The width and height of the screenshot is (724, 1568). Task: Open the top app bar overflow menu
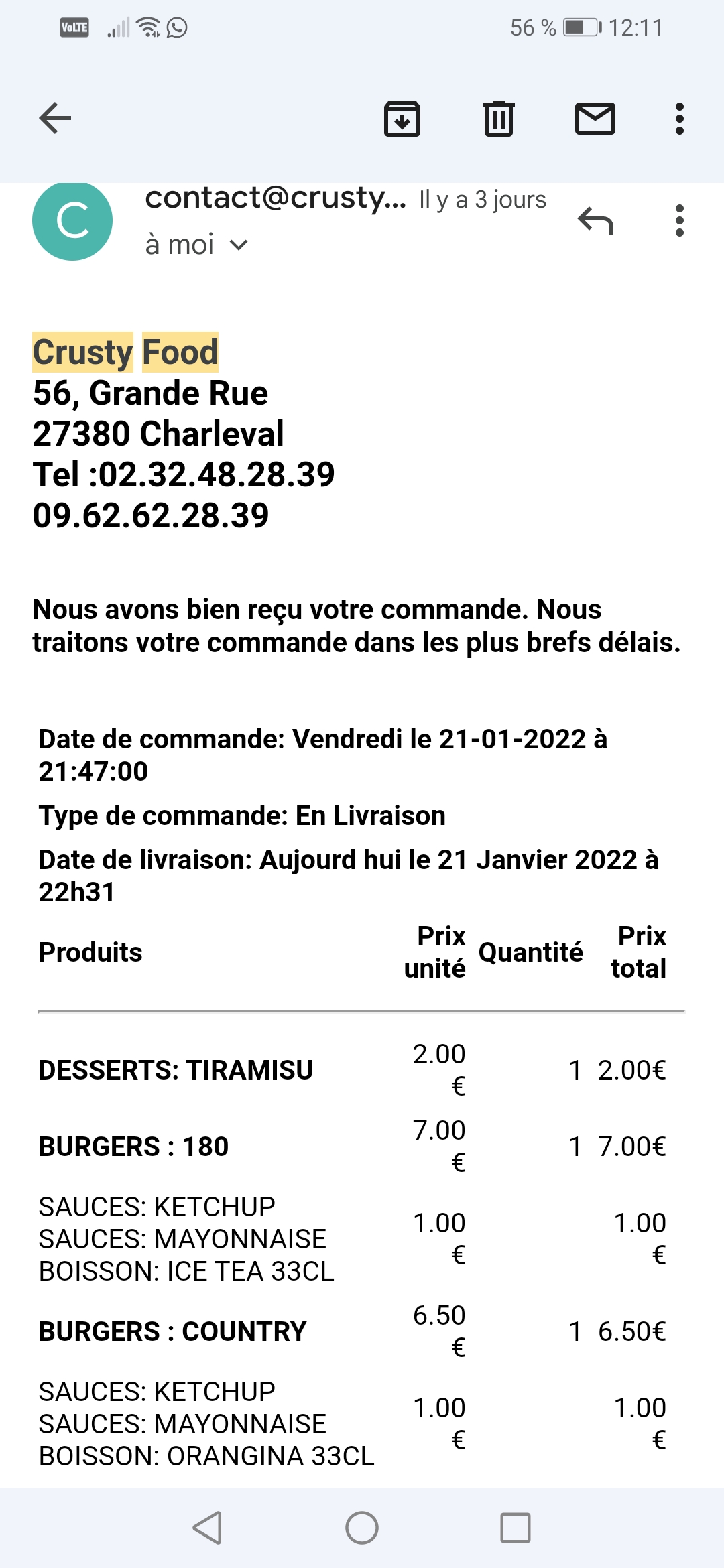[679, 119]
